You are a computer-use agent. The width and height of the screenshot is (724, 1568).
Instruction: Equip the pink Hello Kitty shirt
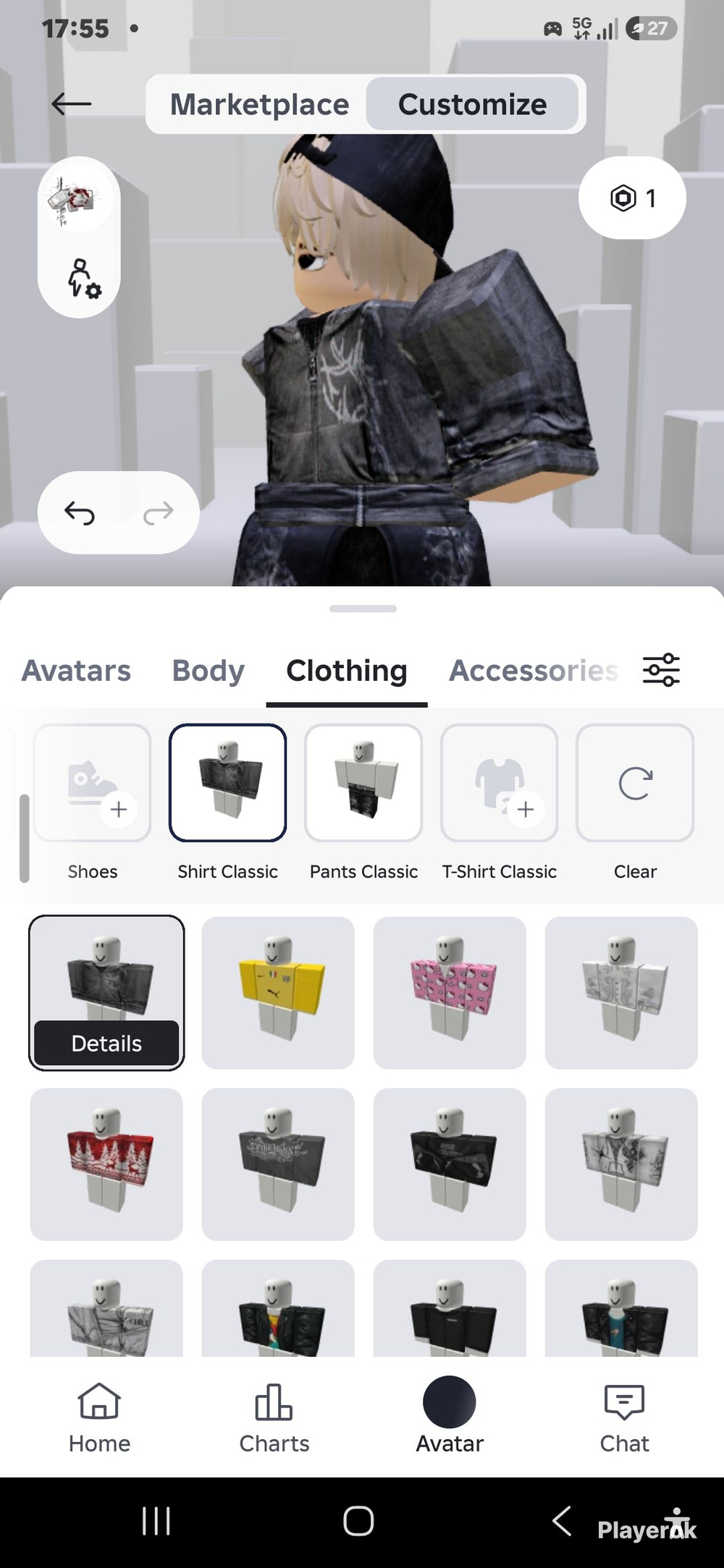click(x=450, y=993)
